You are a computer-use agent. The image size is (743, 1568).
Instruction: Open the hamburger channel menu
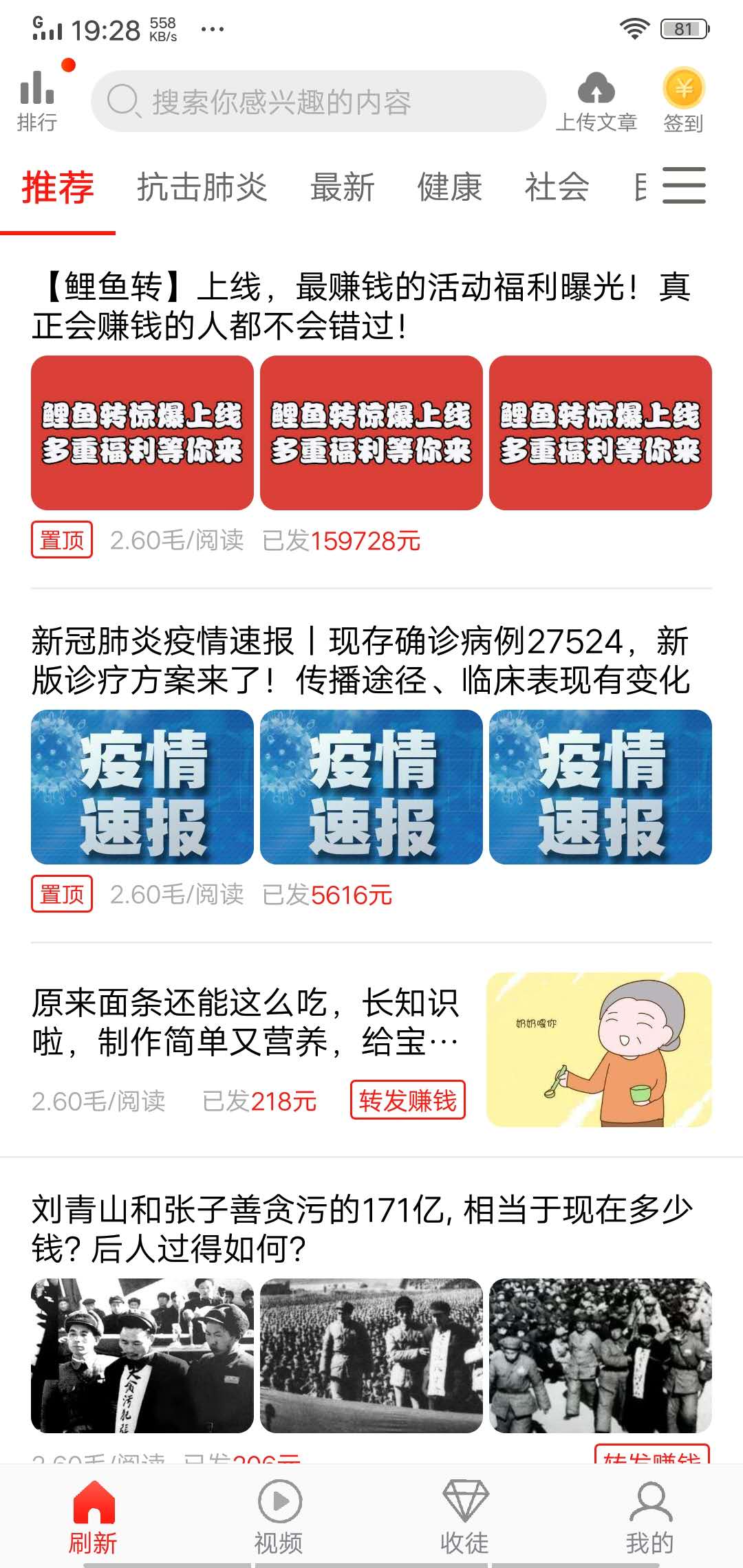tap(685, 186)
